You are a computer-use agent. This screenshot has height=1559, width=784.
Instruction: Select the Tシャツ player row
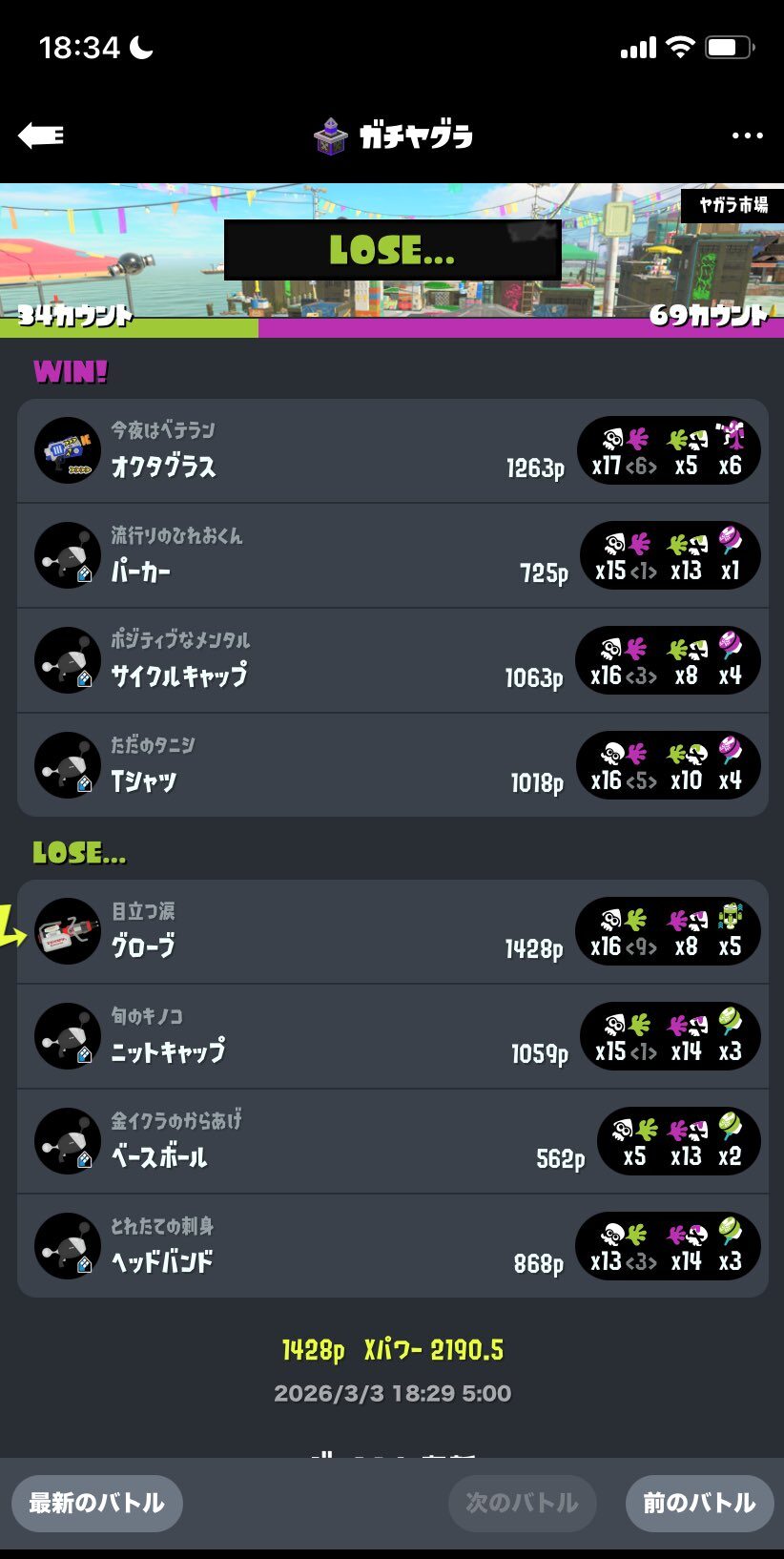392,765
